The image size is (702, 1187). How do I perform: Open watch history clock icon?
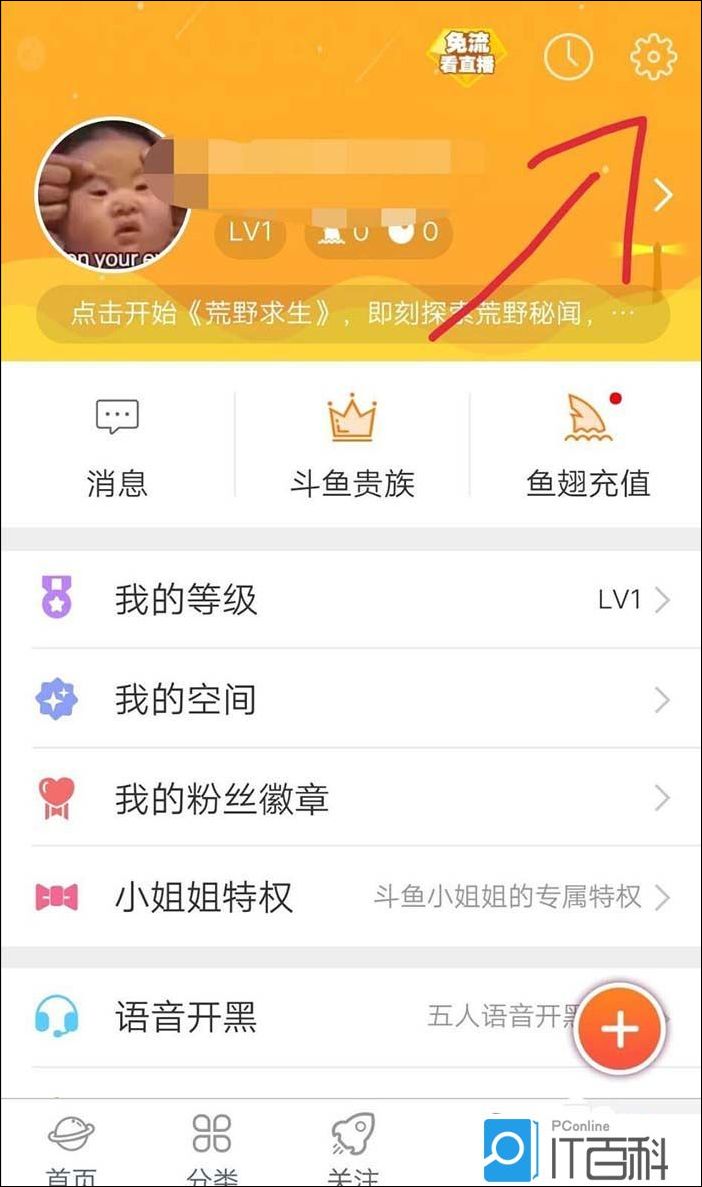coord(568,58)
